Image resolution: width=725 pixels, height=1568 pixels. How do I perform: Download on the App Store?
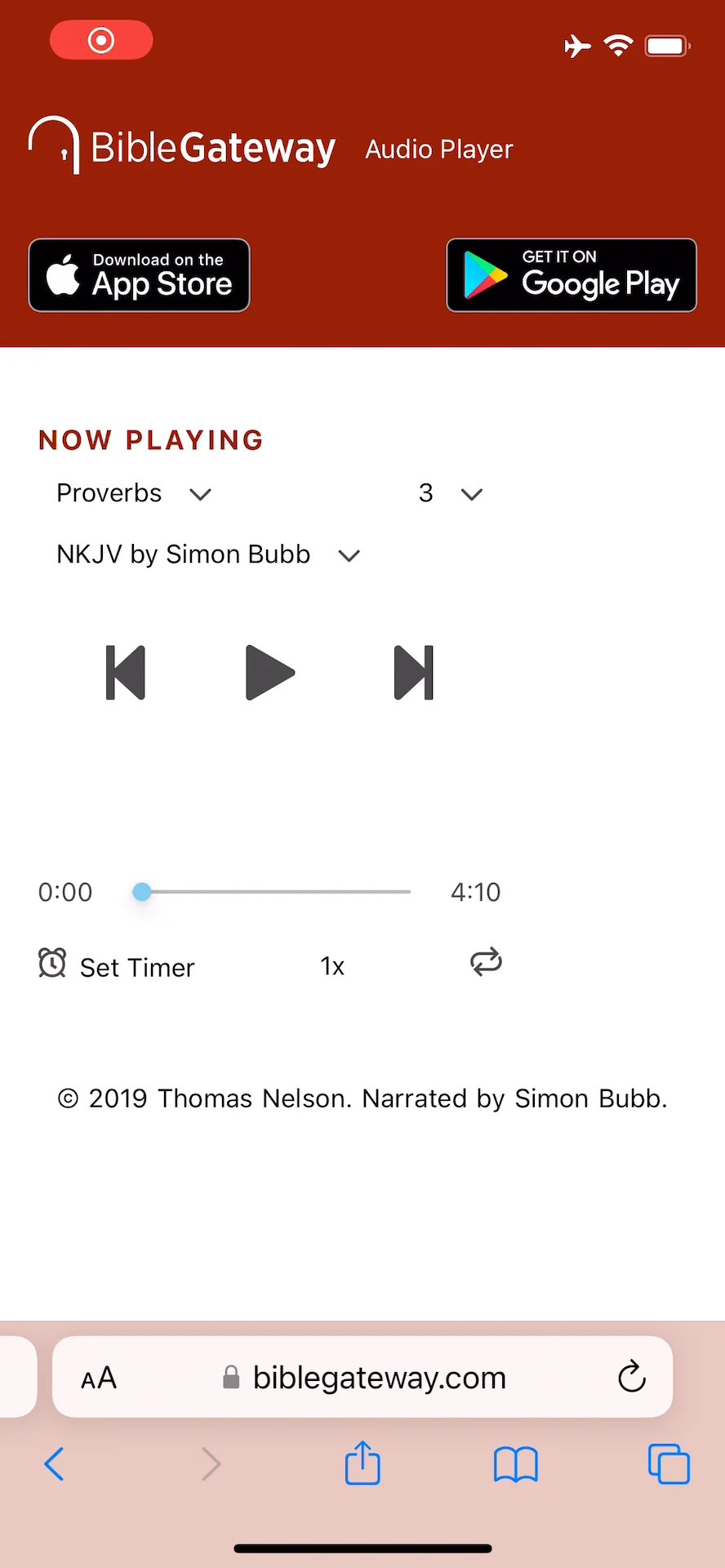tap(140, 275)
